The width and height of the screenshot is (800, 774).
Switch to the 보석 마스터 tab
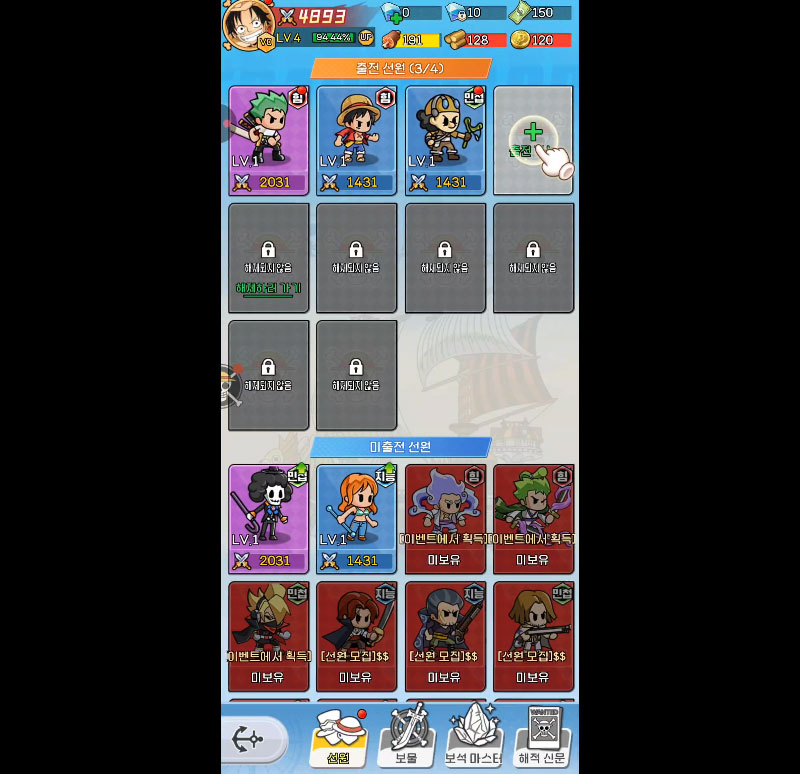pos(474,738)
